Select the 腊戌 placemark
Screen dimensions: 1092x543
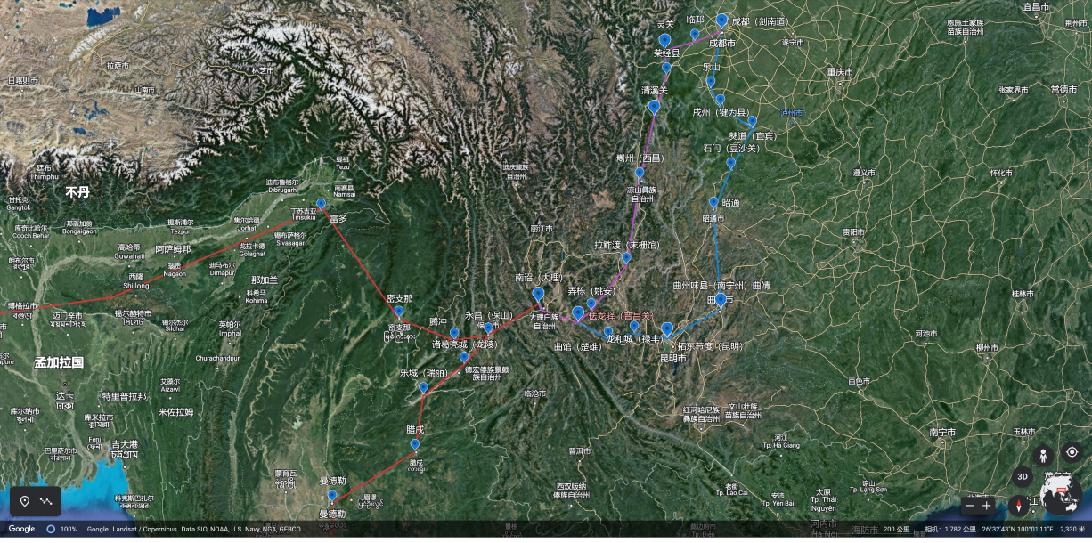[x=415, y=445]
